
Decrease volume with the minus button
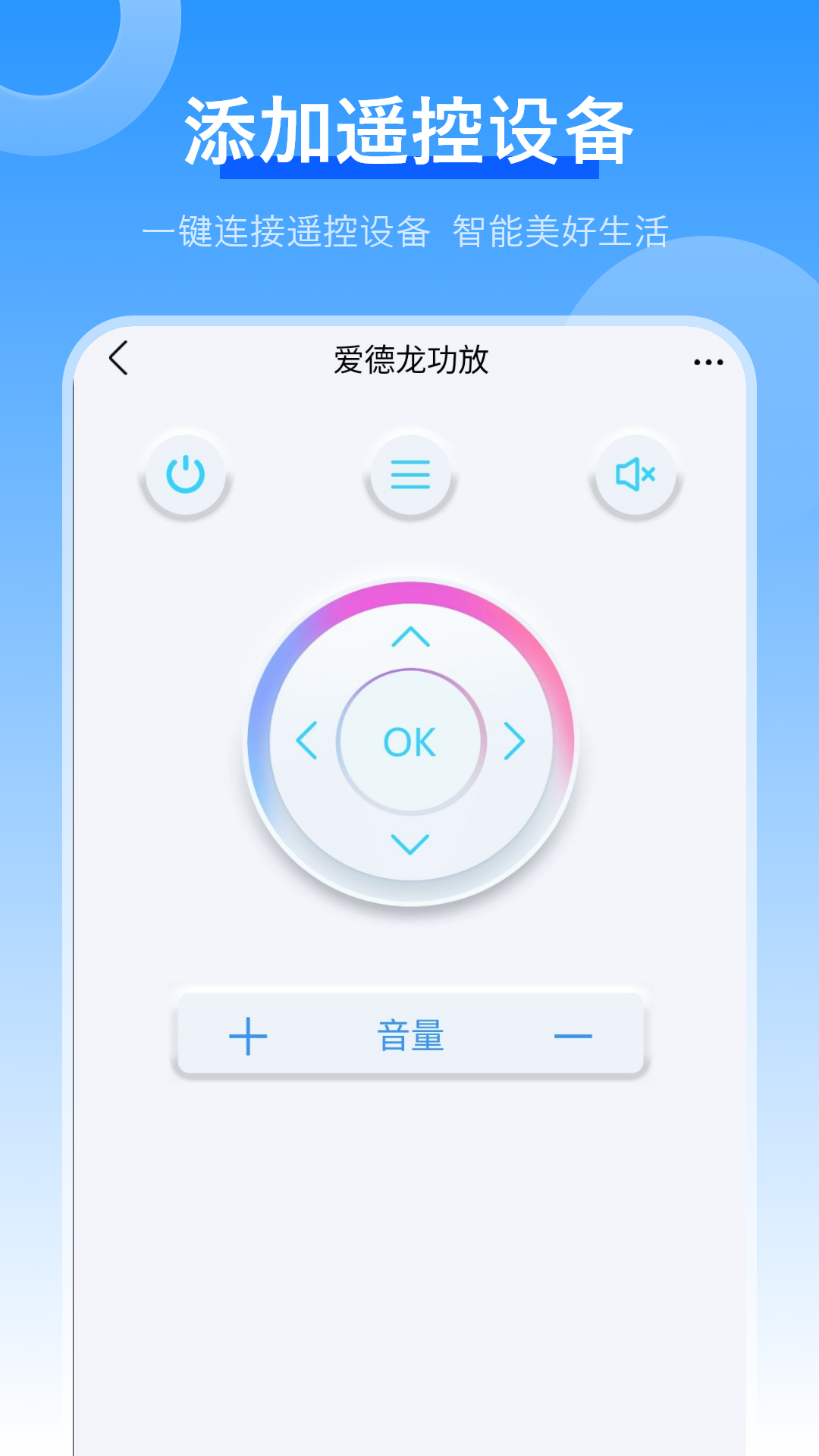pyautogui.click(x=573, y=1034)
